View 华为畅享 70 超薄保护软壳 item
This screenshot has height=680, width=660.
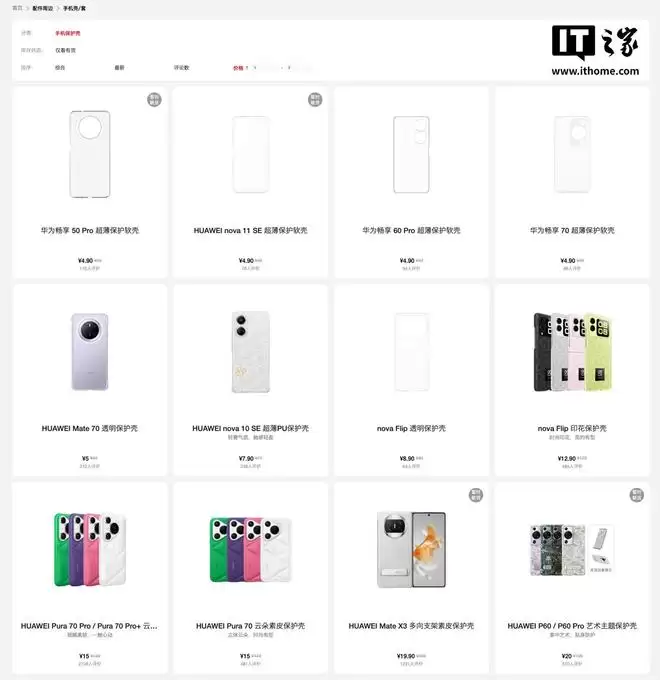coord(572,230)
